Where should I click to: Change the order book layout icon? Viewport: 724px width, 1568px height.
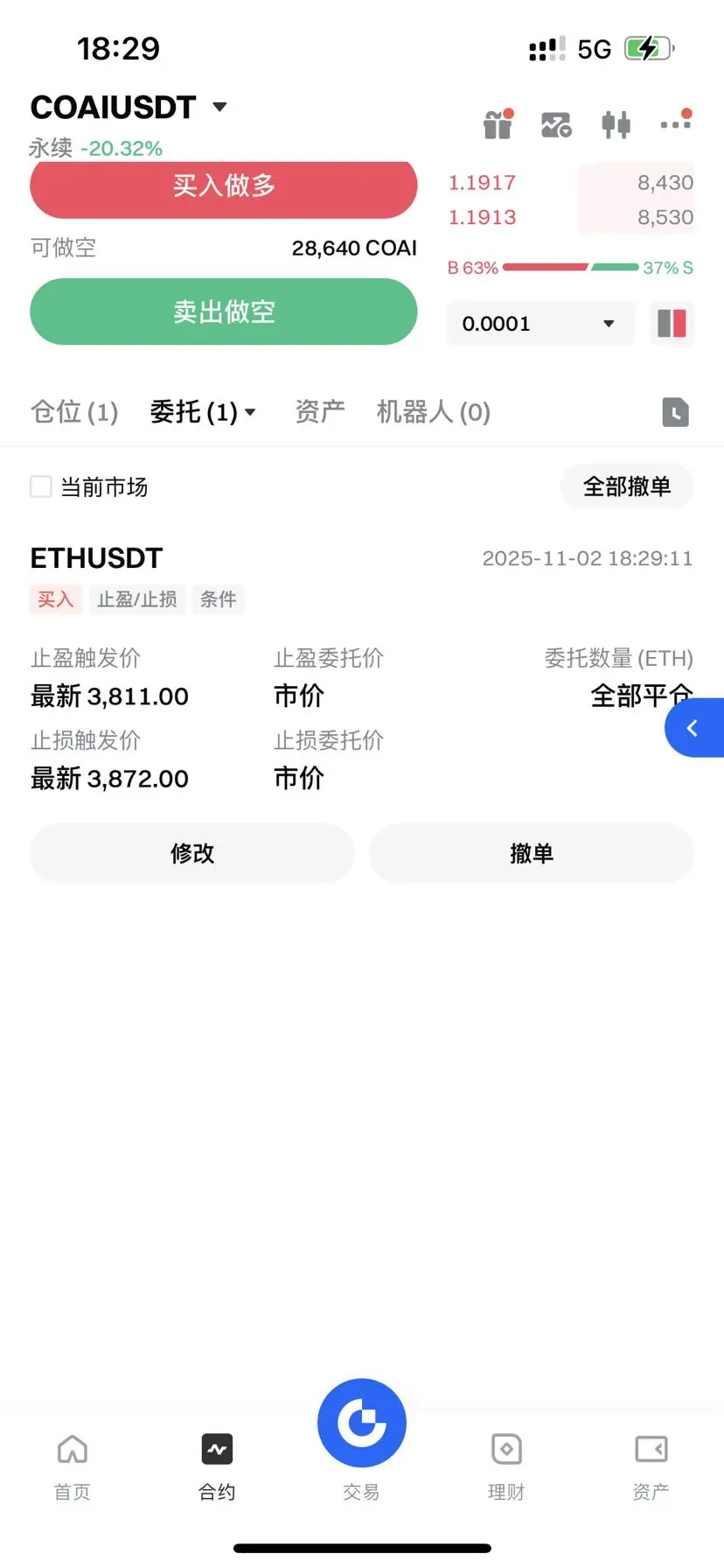click(x=672, y=324)
